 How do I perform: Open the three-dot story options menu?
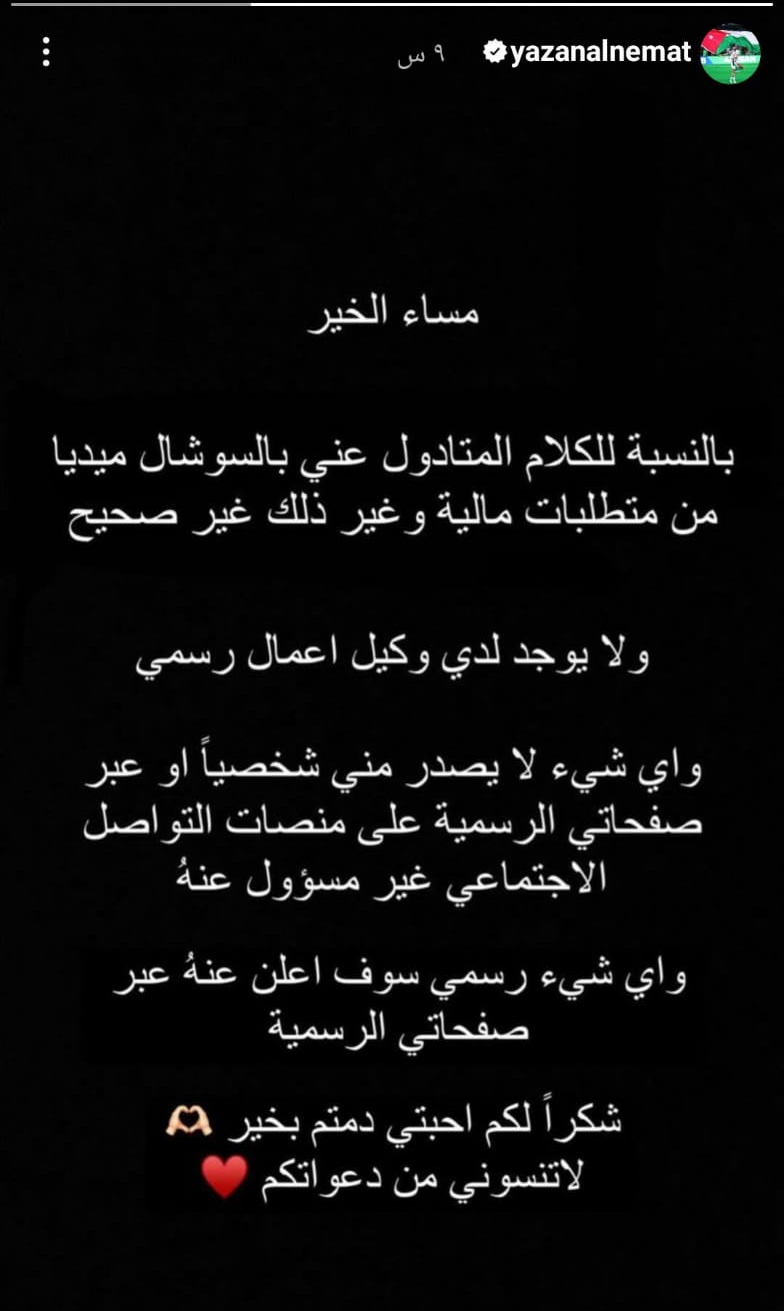[x=46, y=53]
